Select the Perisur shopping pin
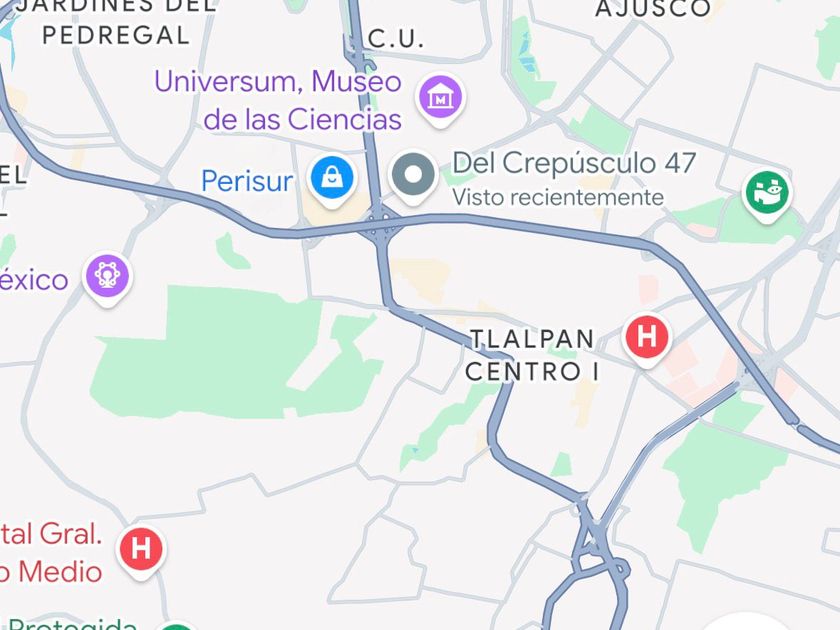Image resolution: width=840 pixels, height=630 pixels. click(x=333, y=178)
